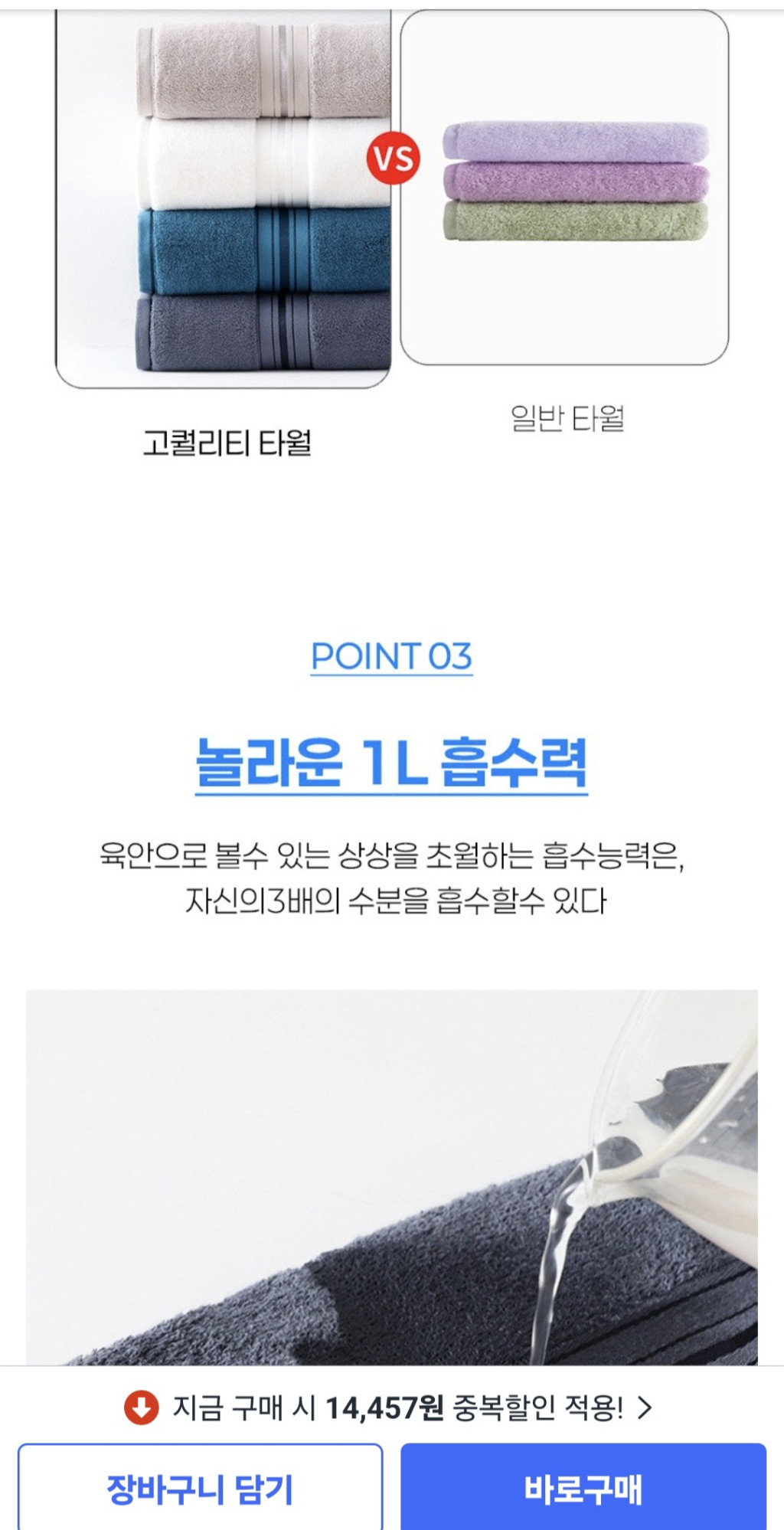Add item with 장바구니 담기 button
The image size is (784, 1530).
coord(200,1488)
